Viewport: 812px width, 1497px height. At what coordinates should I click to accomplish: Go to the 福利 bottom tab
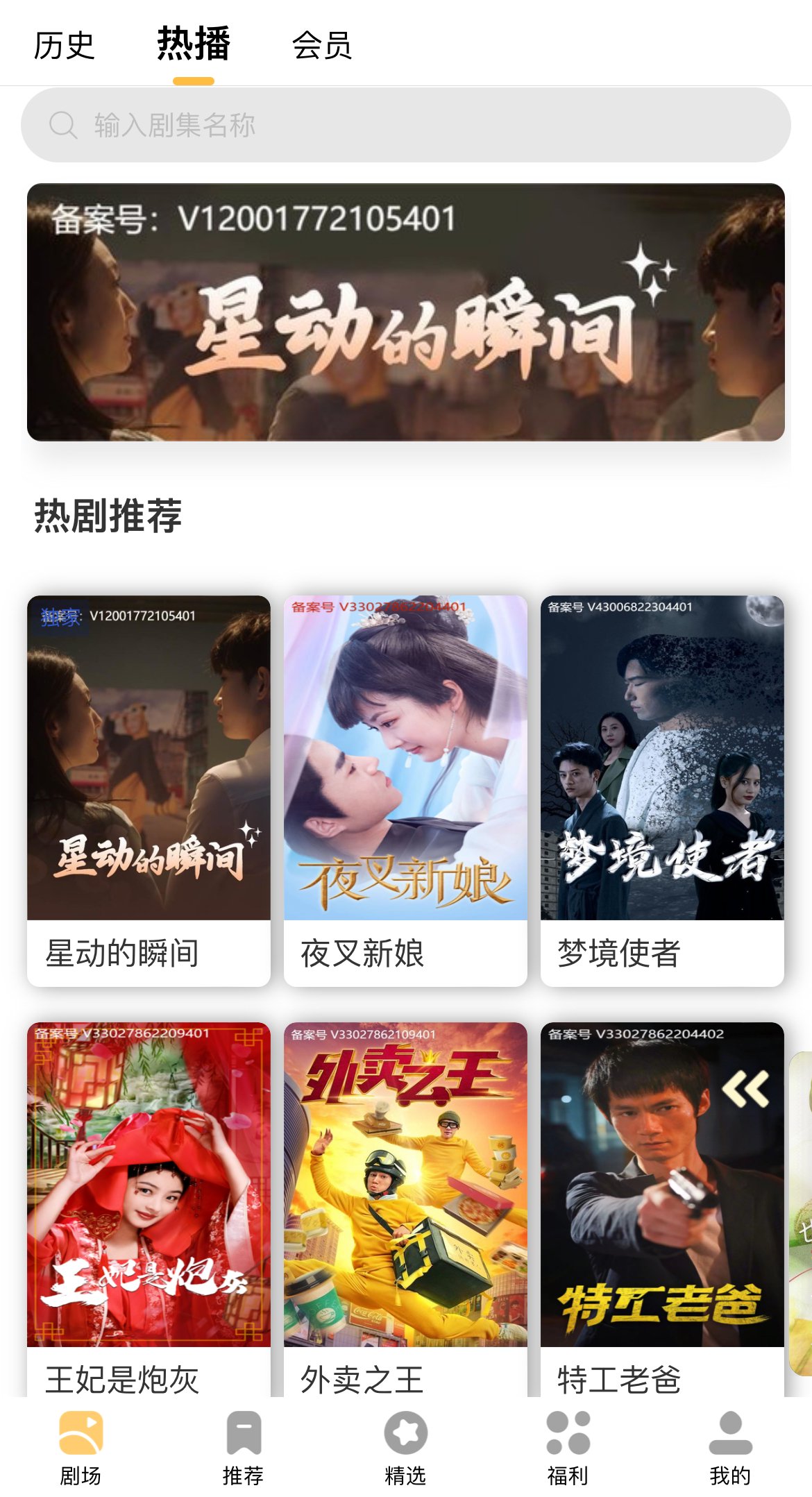(568, 1448)
